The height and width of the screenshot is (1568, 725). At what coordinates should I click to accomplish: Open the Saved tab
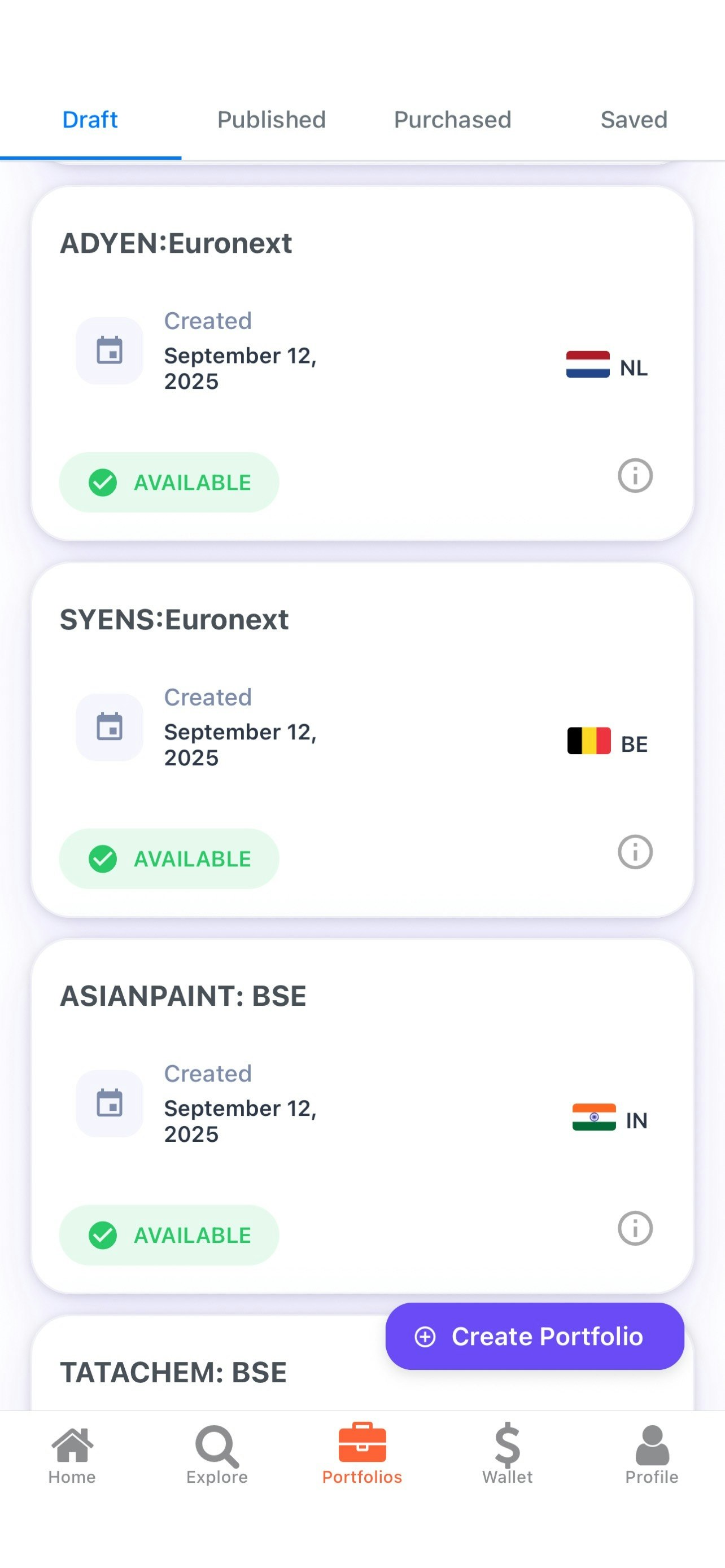pyautogui.click(x=634, y=119)
